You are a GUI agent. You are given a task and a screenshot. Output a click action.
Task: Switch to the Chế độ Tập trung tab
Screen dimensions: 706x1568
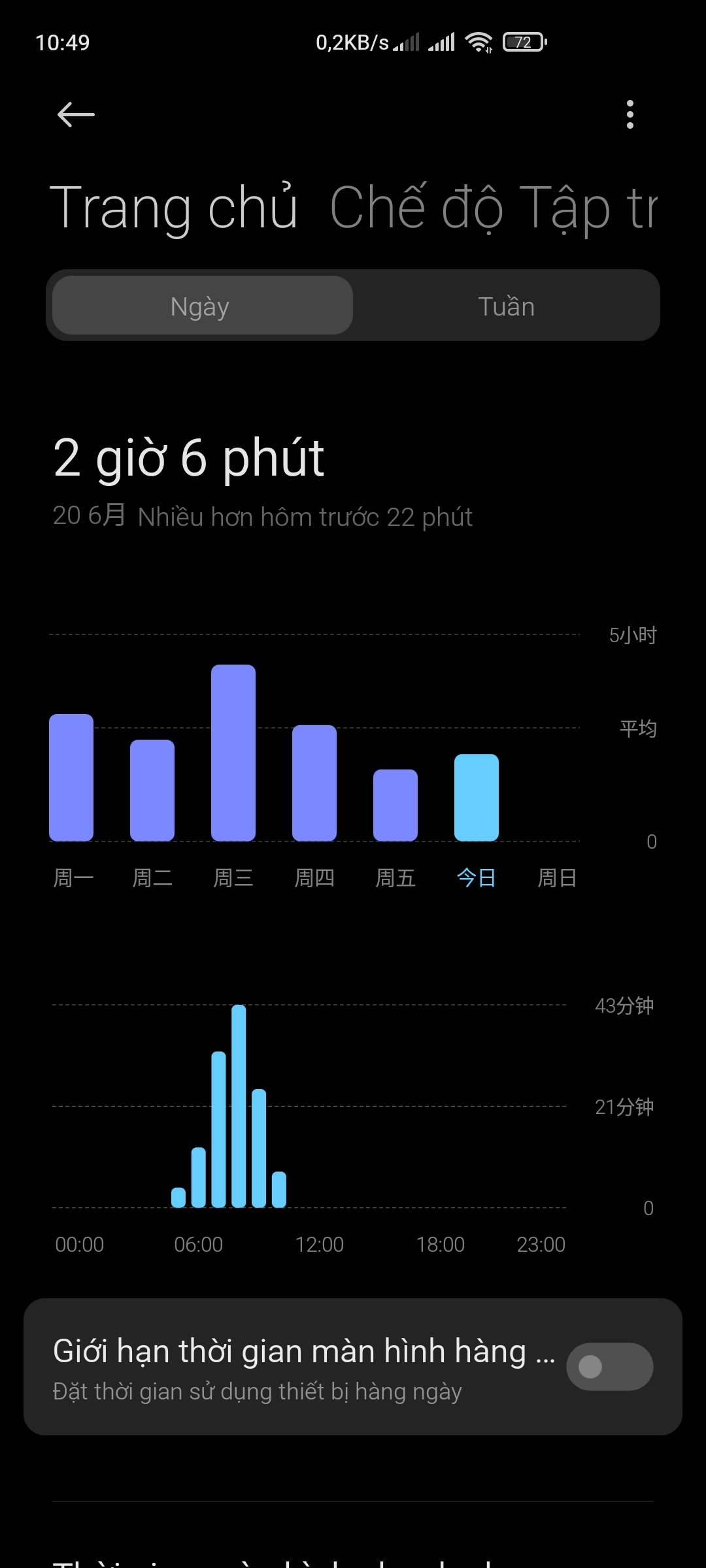tap(494, 208)
